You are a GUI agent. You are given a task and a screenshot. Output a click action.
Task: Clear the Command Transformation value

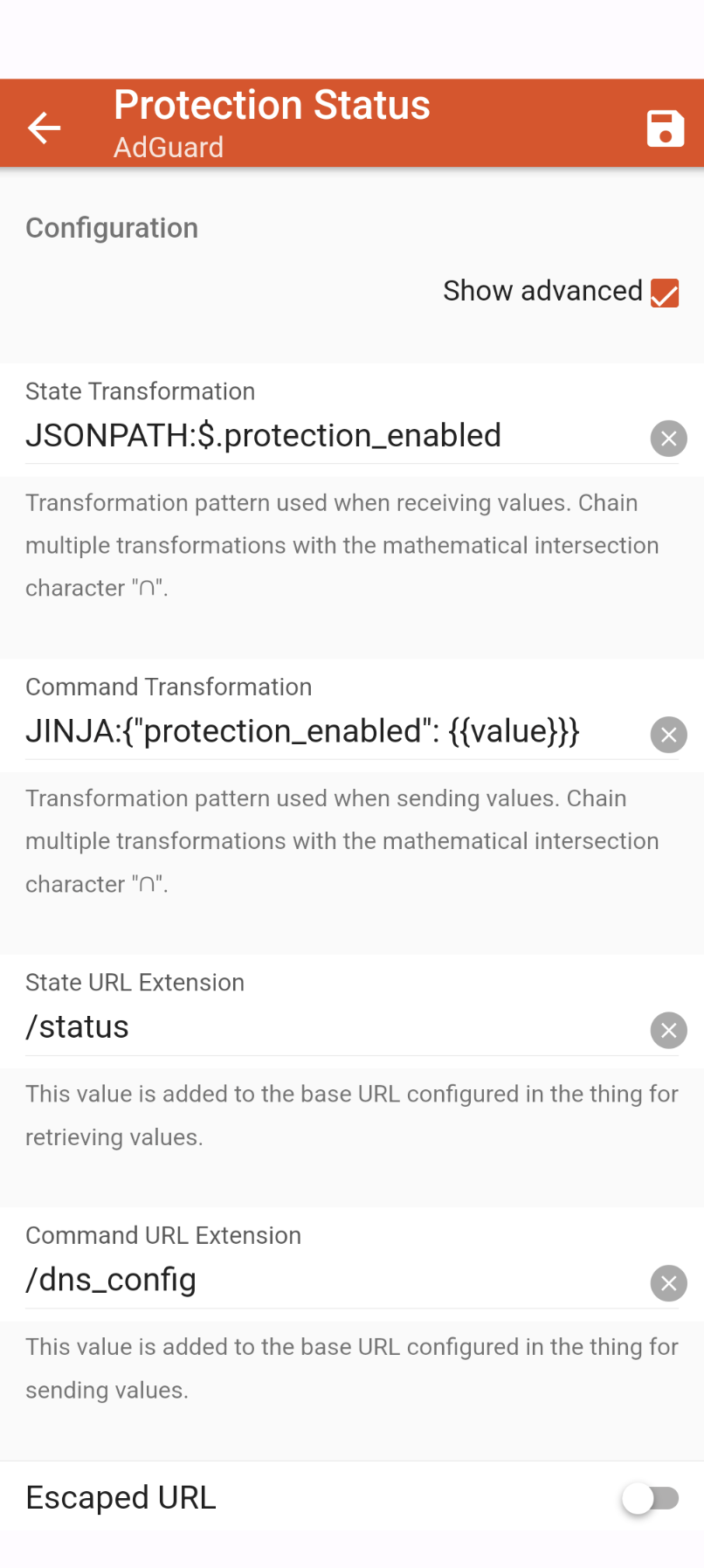(x=668, y=735)
